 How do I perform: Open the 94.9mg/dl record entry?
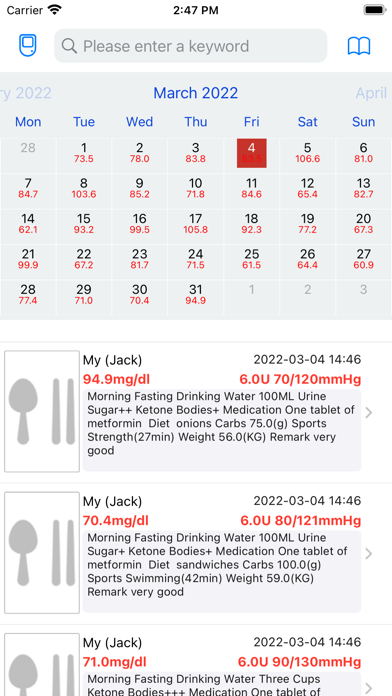pos(196,412)
